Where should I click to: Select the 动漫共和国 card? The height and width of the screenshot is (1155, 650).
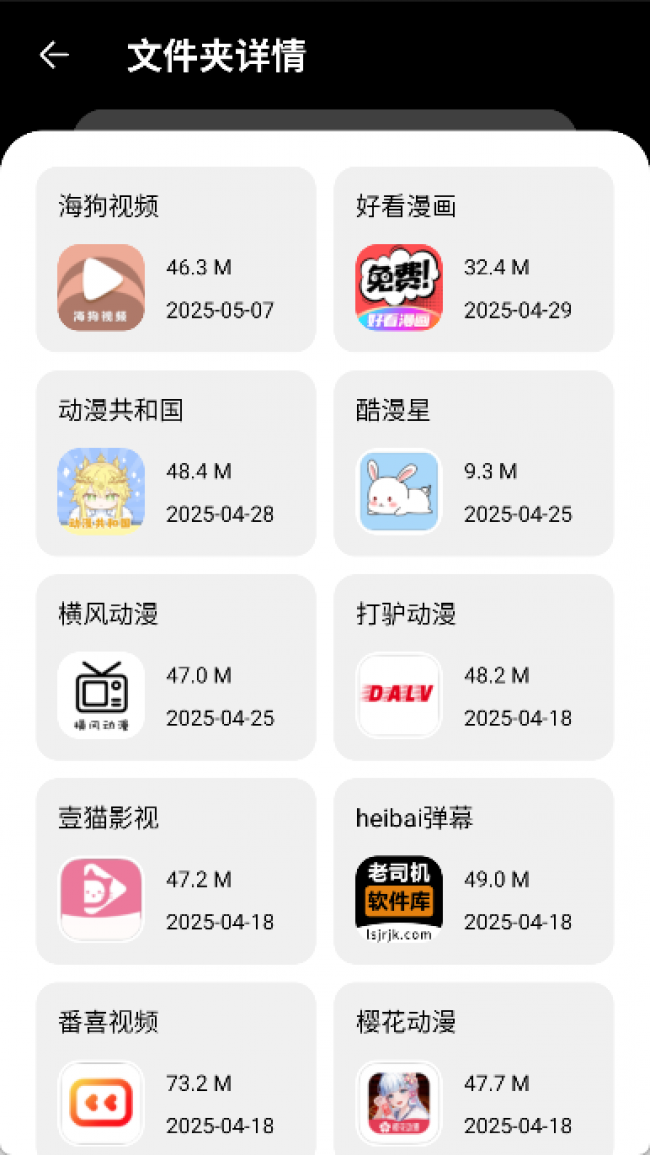pyautogui.click(x=176, y=464)
